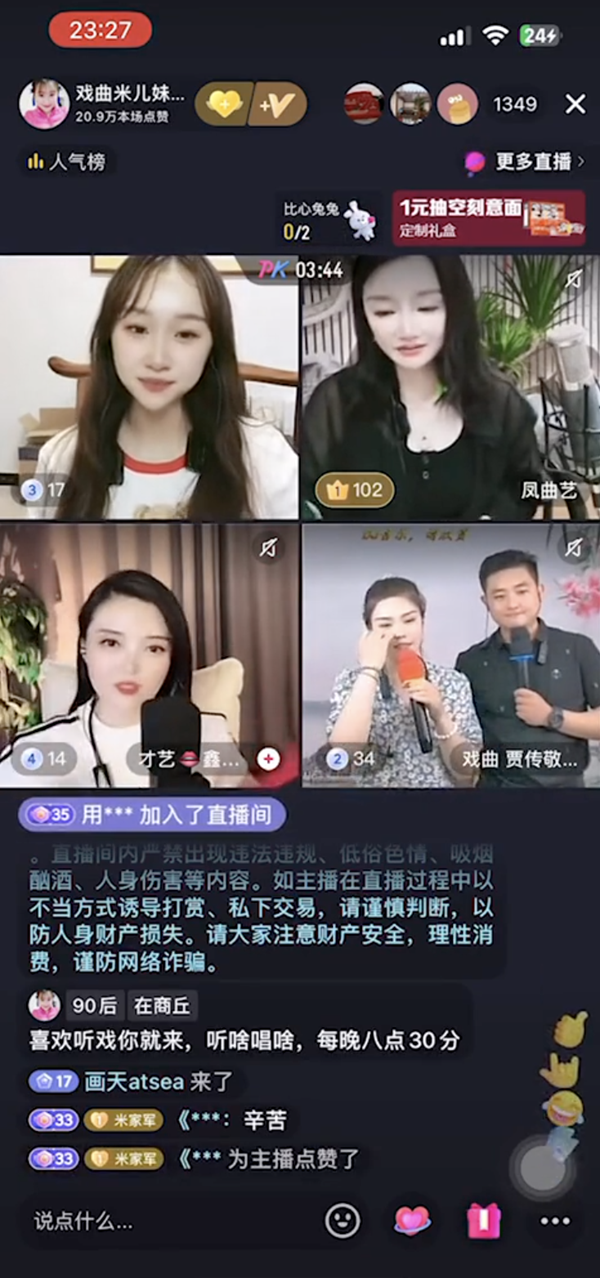Open the 人气榜 popularity ranking
Screen dimensions: 600x1278
66,161
